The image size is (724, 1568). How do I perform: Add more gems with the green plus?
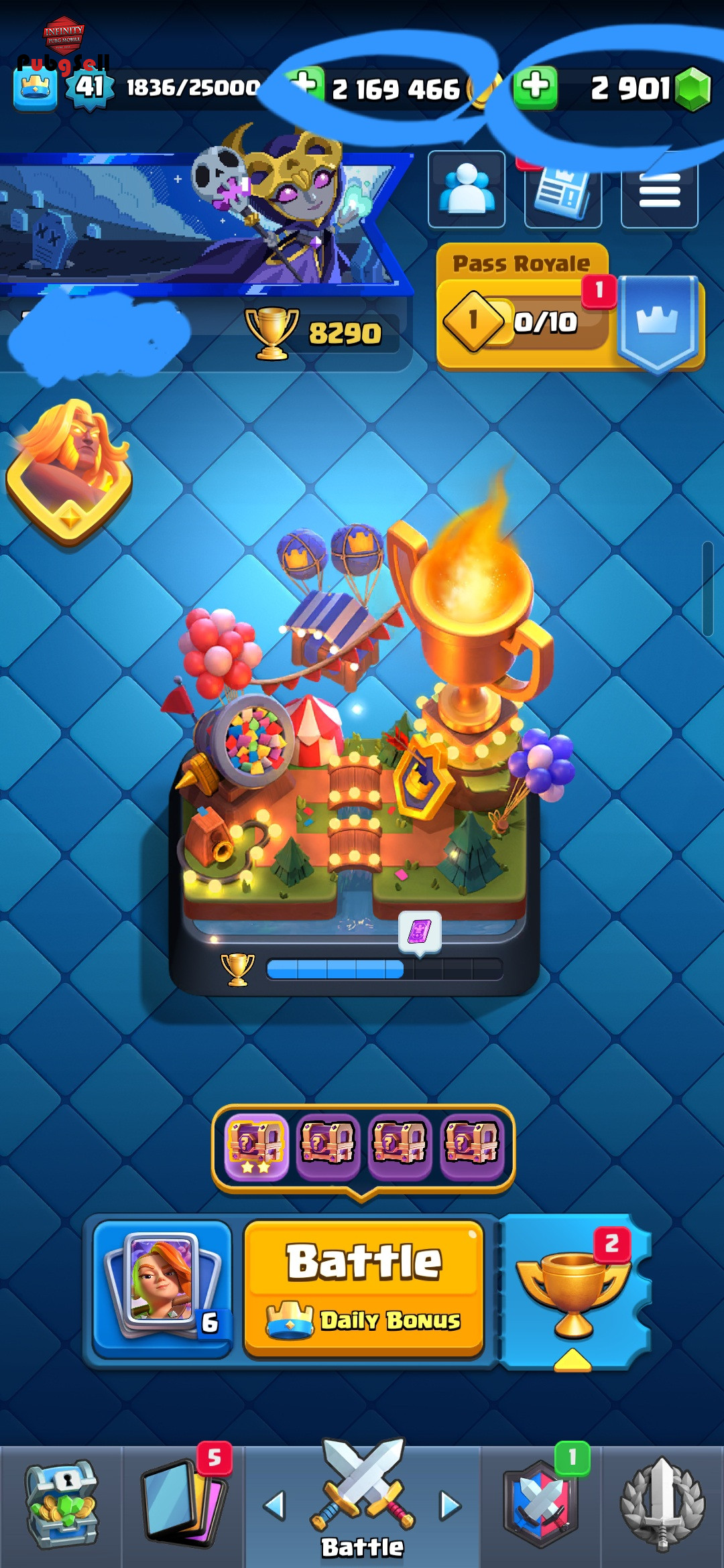tap(535, 88)
